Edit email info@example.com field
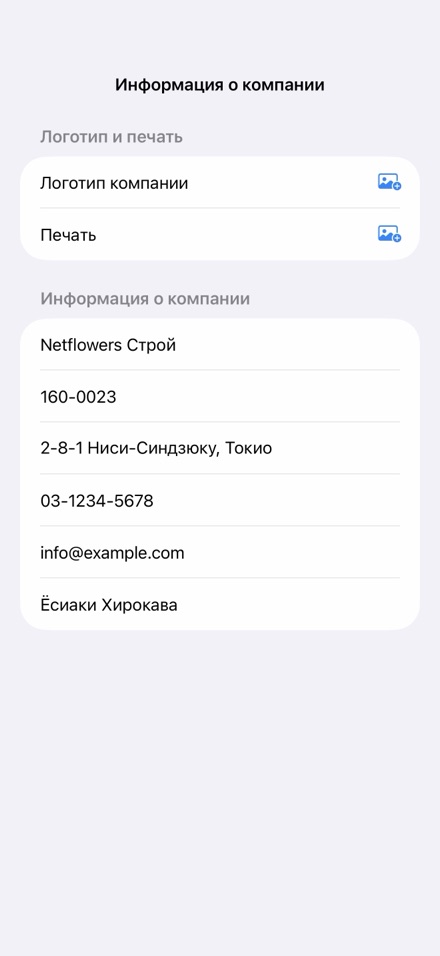This screenshot has width=440, height=956. coord(220,552)
